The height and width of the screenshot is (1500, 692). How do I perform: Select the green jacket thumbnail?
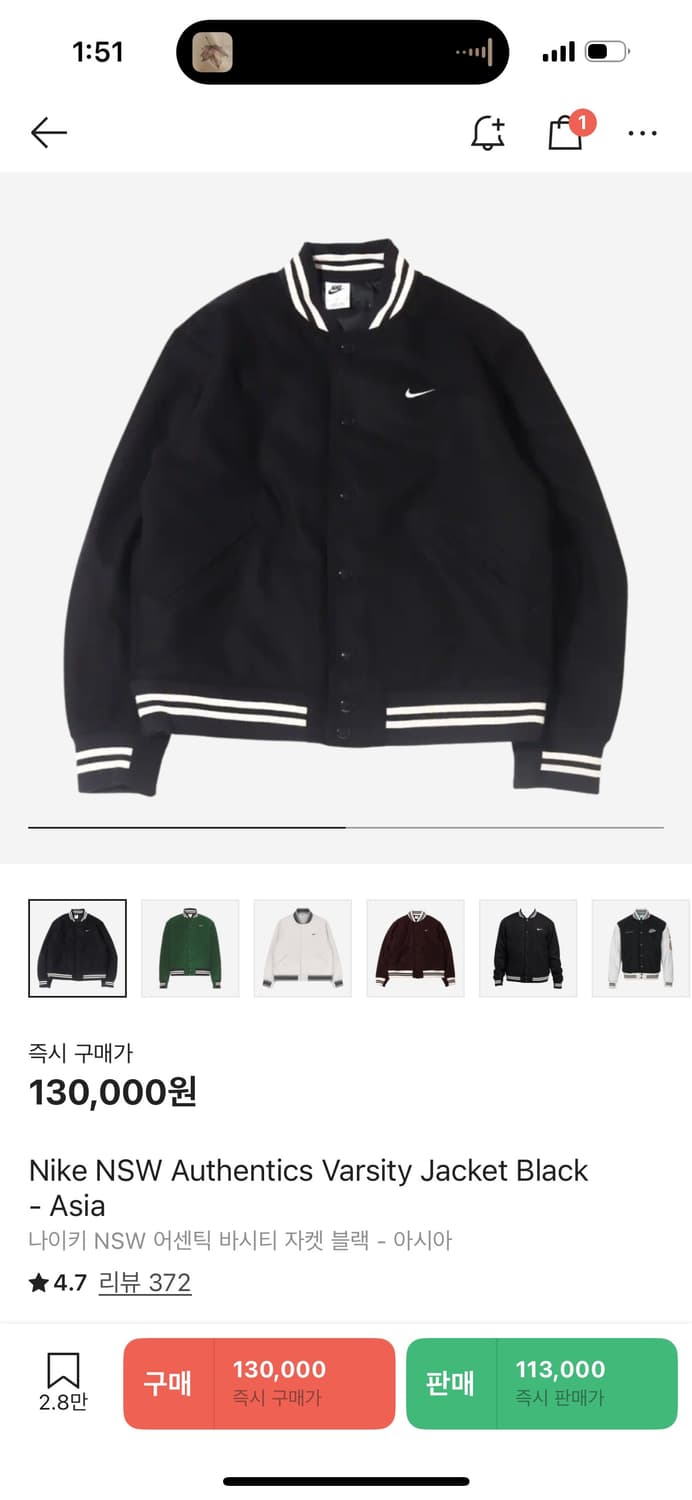190,948
